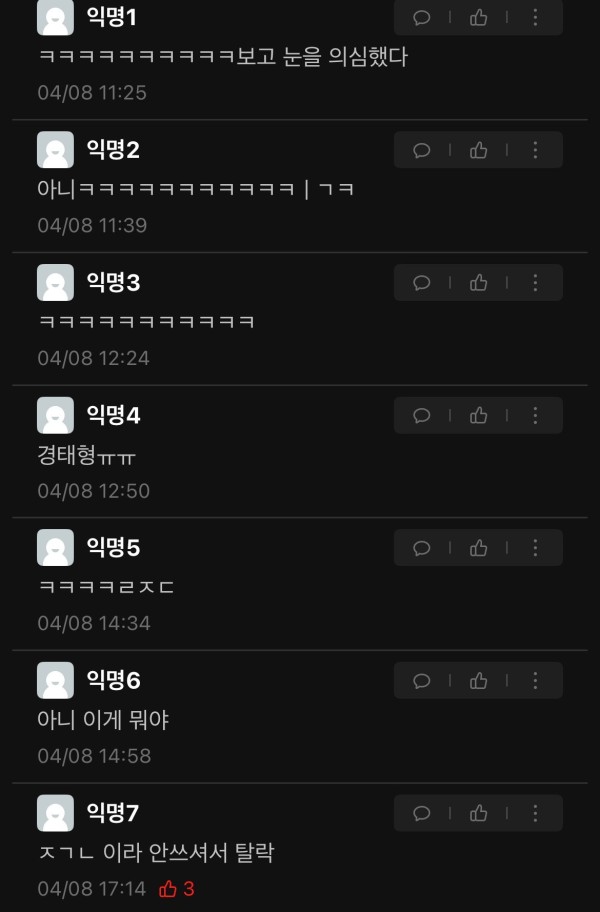Like 익명5's comment
This screenshot has height=912, width=600.
(x=479, y=548)
